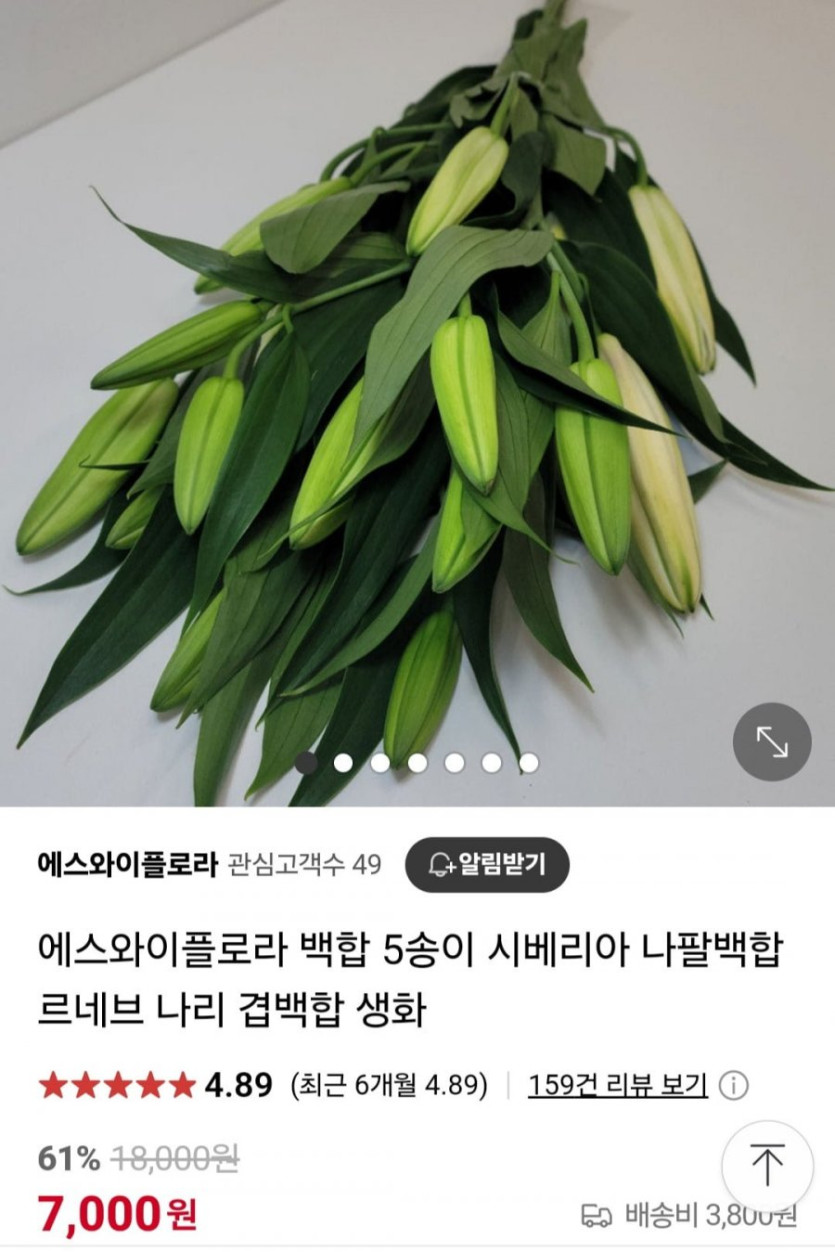Image resolution: width=835 pixels, height=1252 pixels.
Task: Tap the scroll-to-top arrow button
Action: 767,1165
